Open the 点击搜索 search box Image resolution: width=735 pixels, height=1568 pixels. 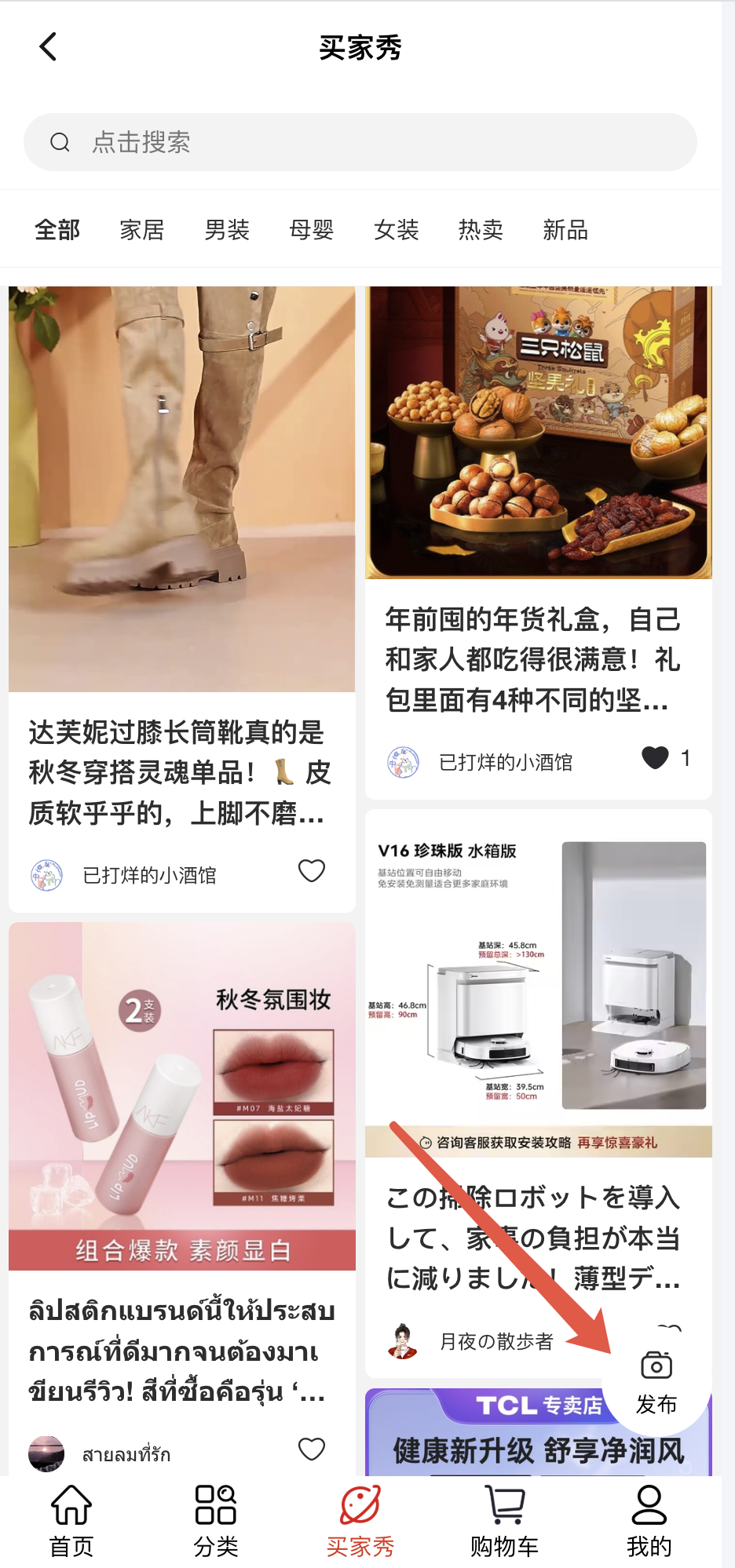coord(360,142)
